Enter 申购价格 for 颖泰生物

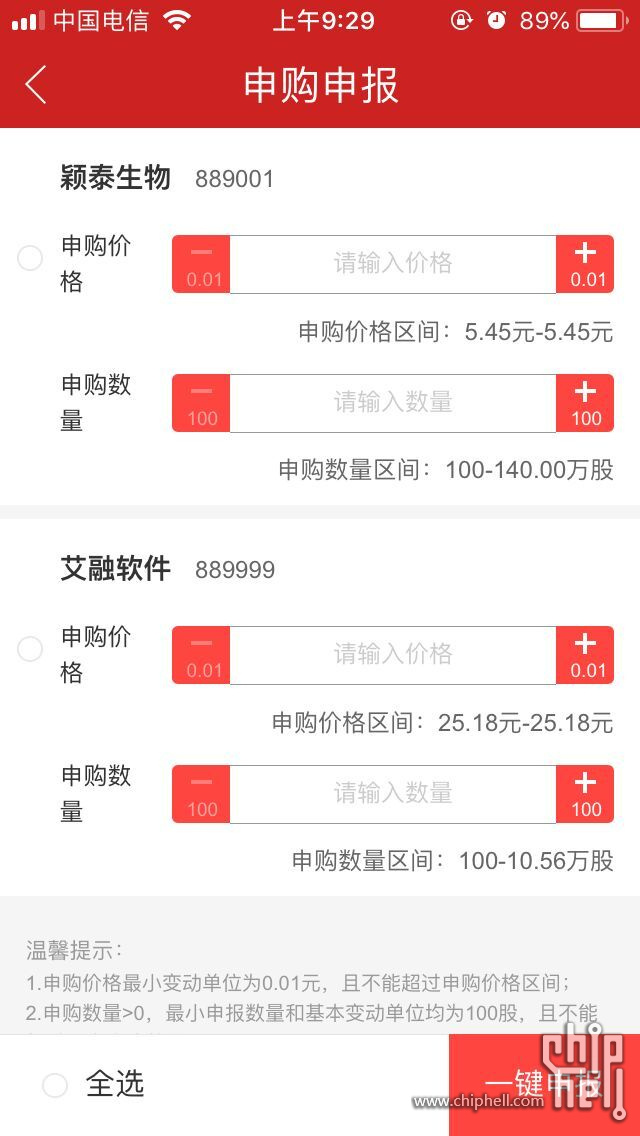(393, 264)
